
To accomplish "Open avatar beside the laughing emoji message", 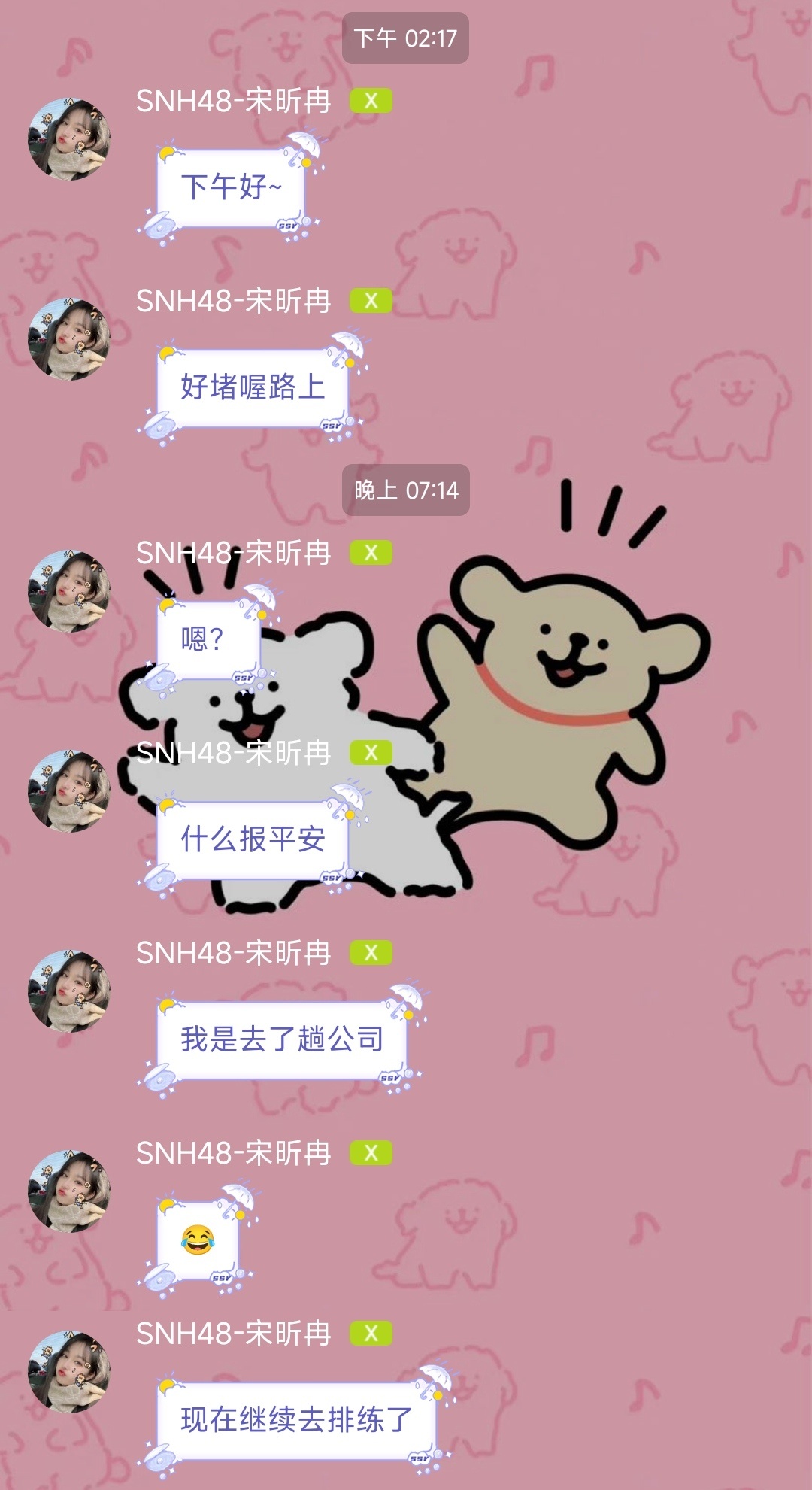I will (69, 1191).
